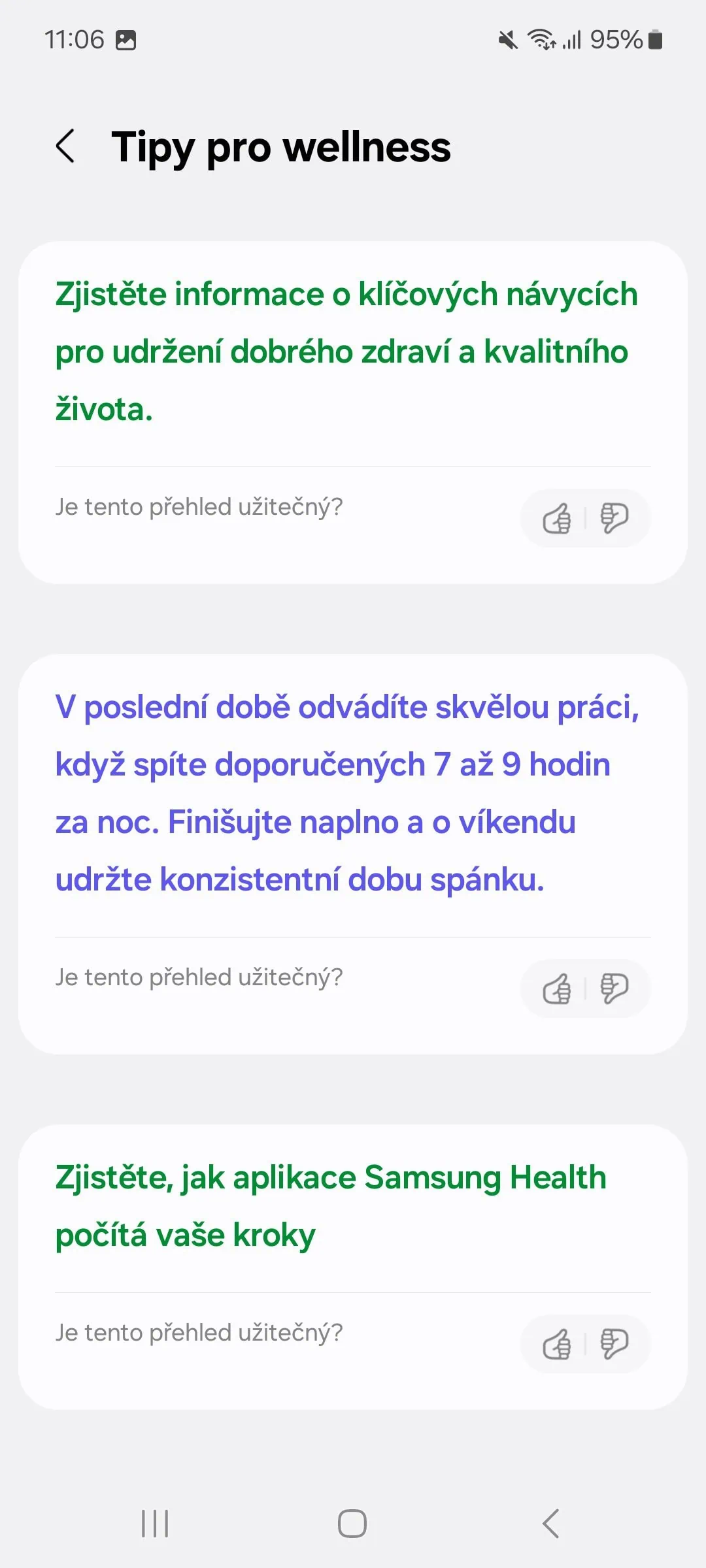Mark the step counting tip as useful

(556, 1345)
